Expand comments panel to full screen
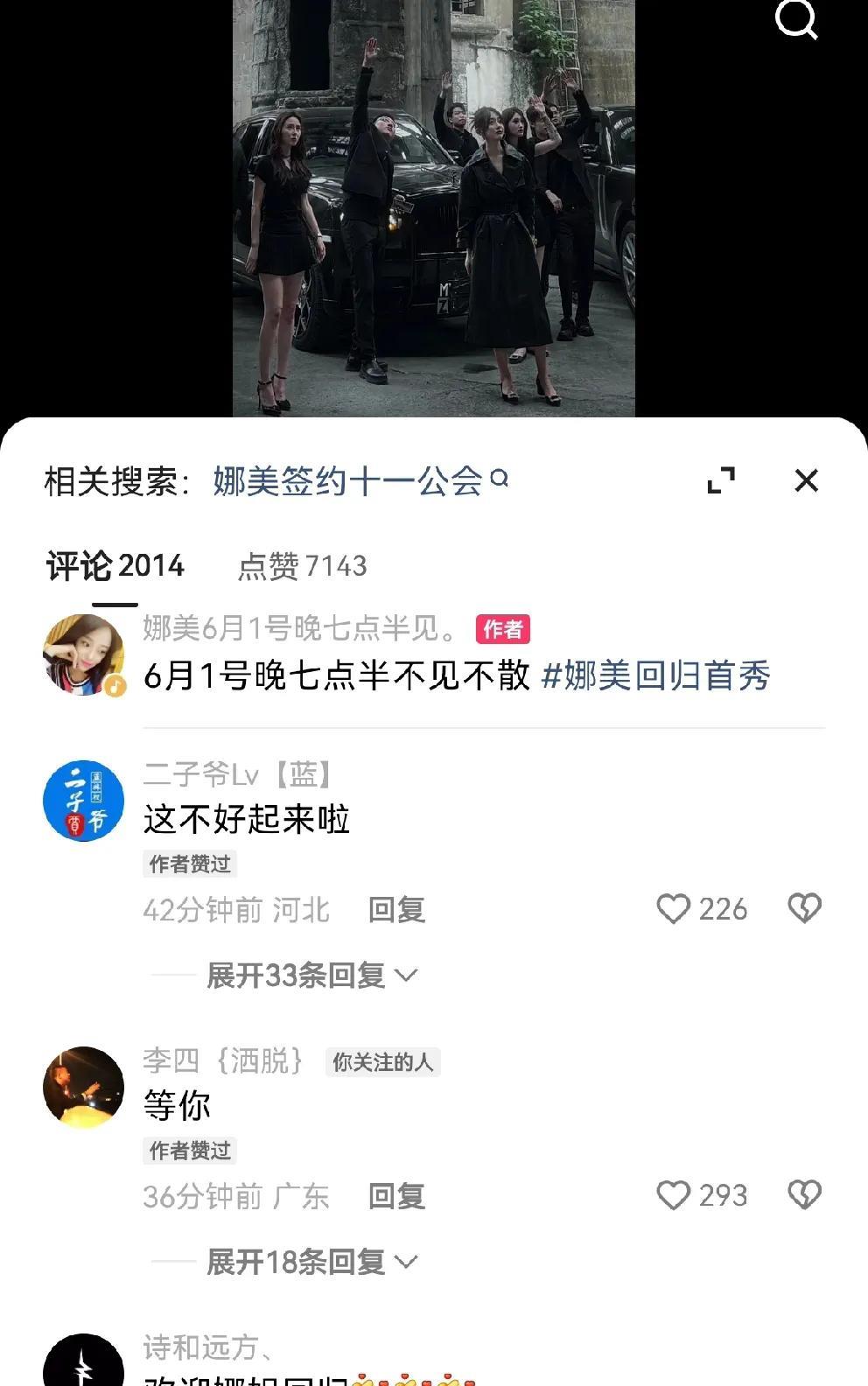 coord(721,480)
